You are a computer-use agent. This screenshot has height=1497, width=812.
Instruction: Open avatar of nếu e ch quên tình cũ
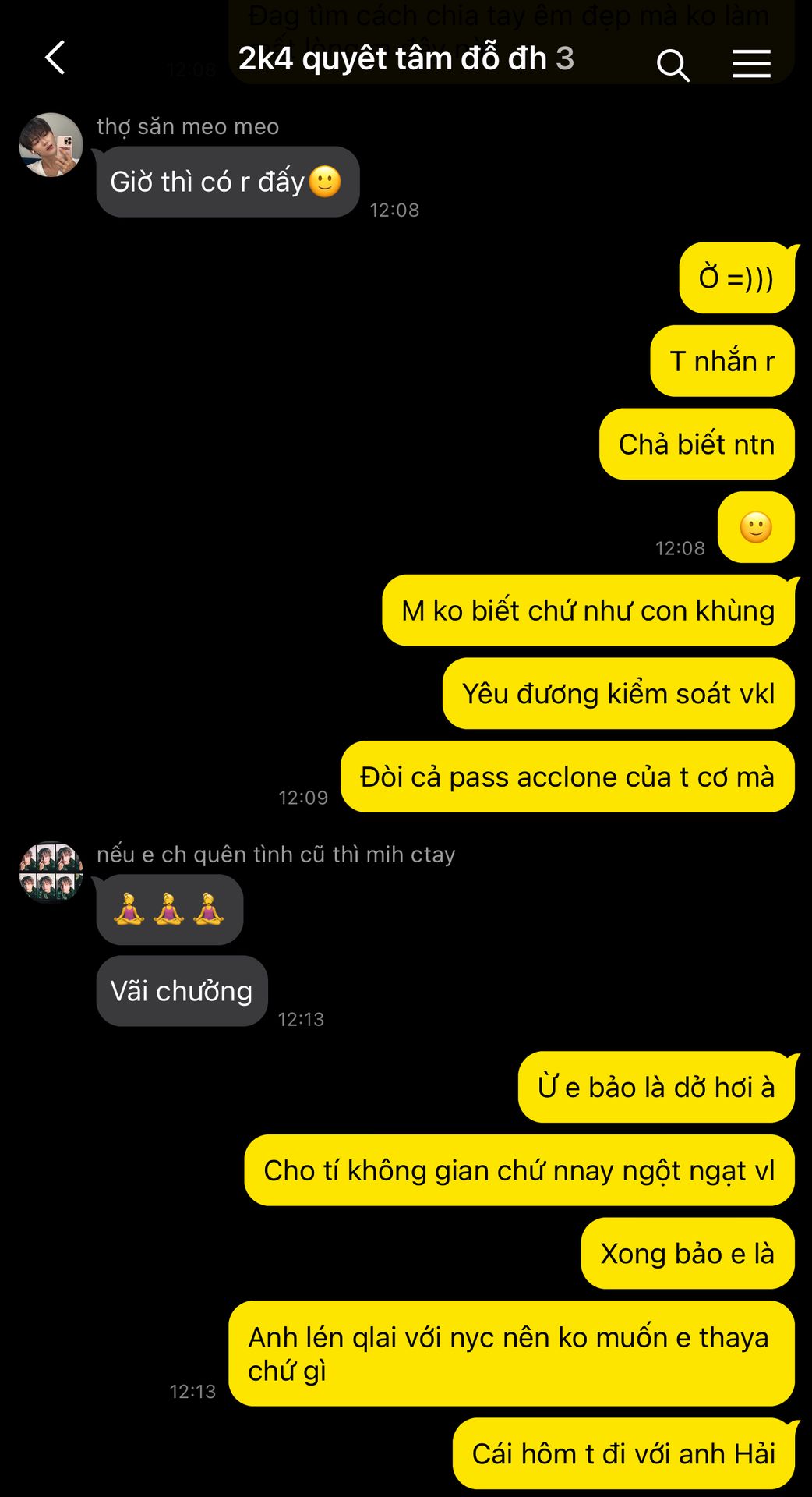[x=51, y=872]
